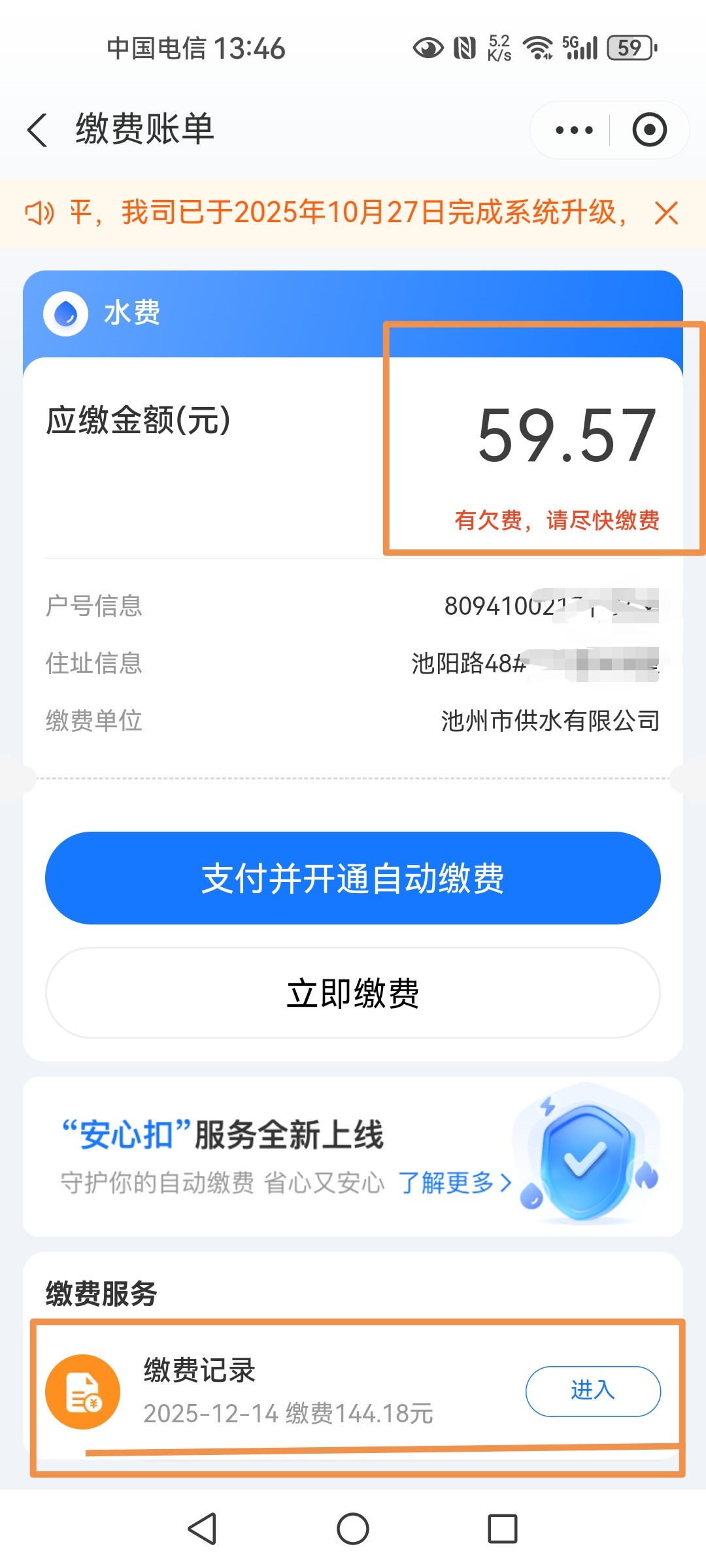Dismiss the system upgrade notice banner
706x1568 pixels.
pyautogui.click(x=666, y=213)
